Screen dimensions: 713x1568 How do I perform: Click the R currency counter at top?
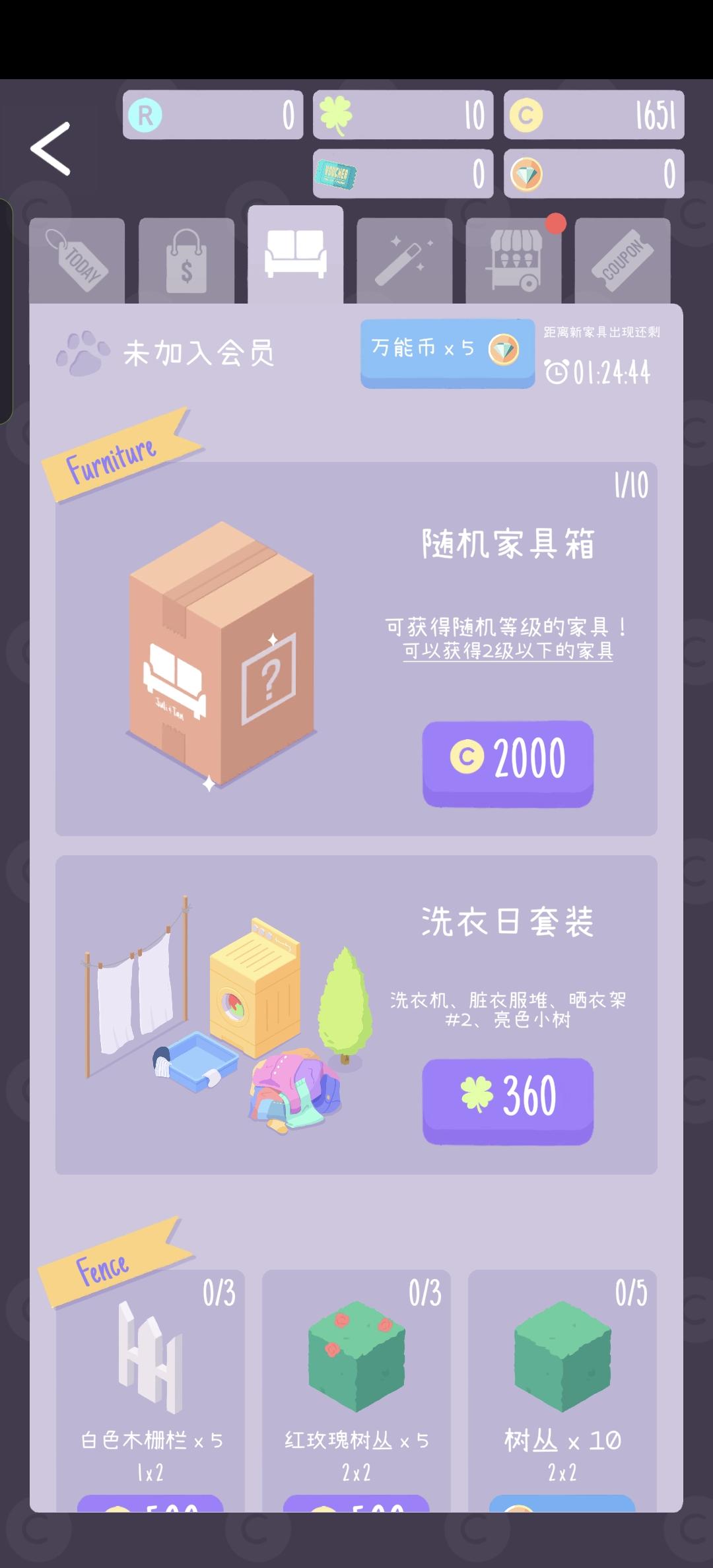point(212,114)
